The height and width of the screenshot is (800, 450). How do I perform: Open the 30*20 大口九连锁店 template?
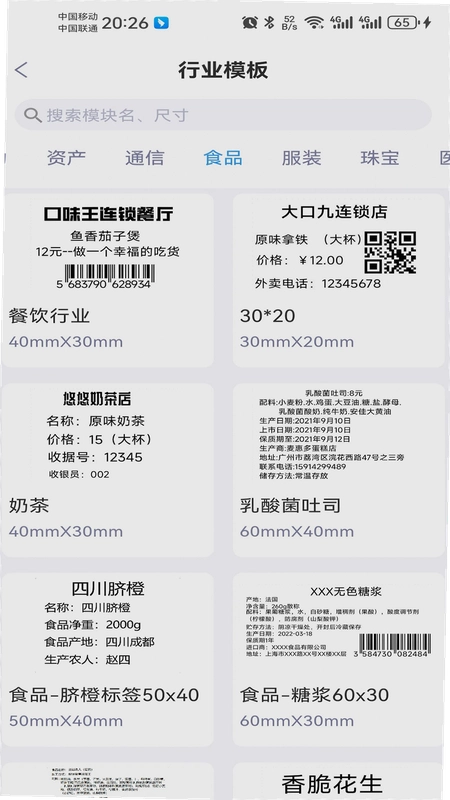tap(339, 280)
